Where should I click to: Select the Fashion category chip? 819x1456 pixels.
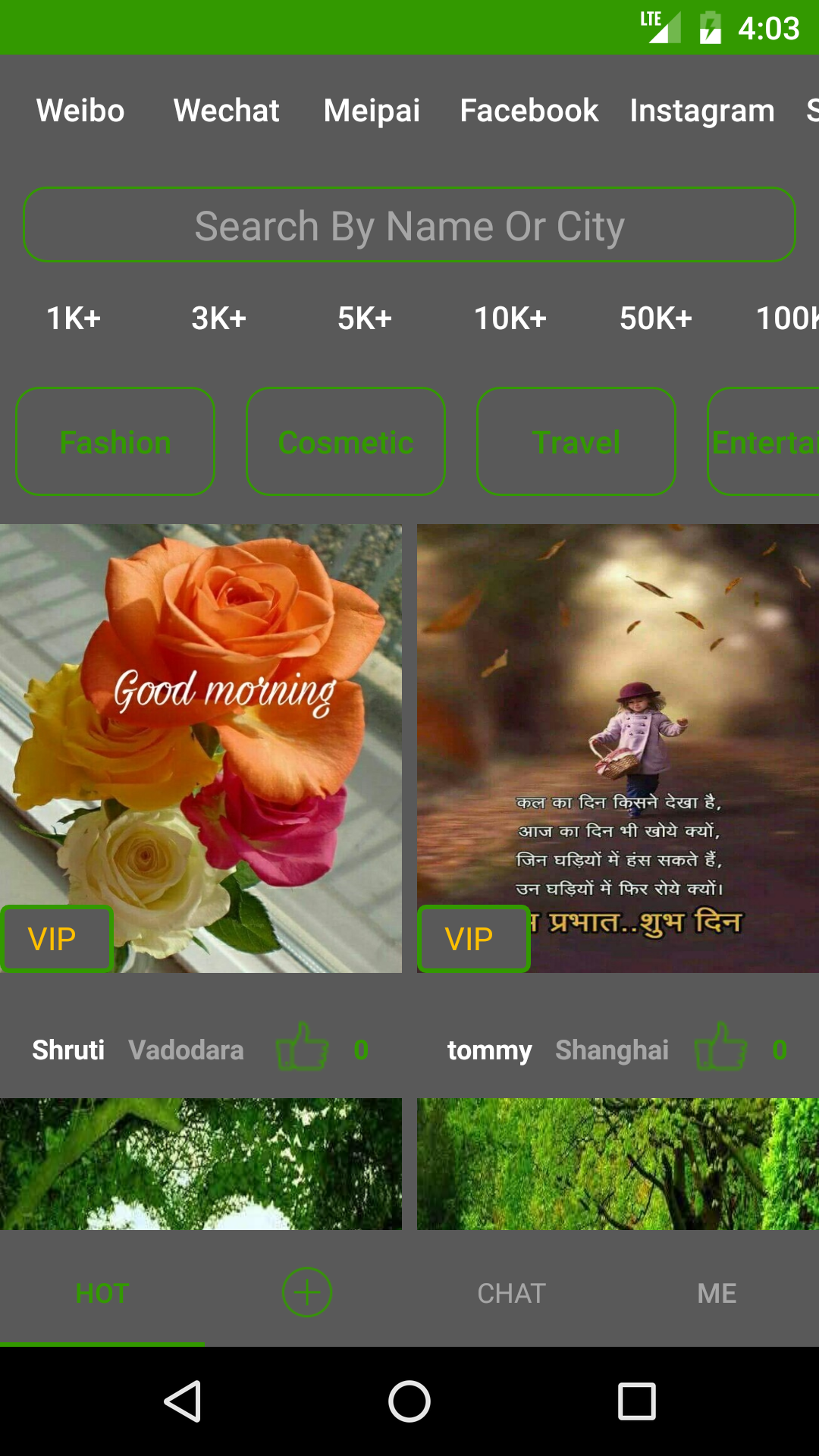[x=115, y=442]
